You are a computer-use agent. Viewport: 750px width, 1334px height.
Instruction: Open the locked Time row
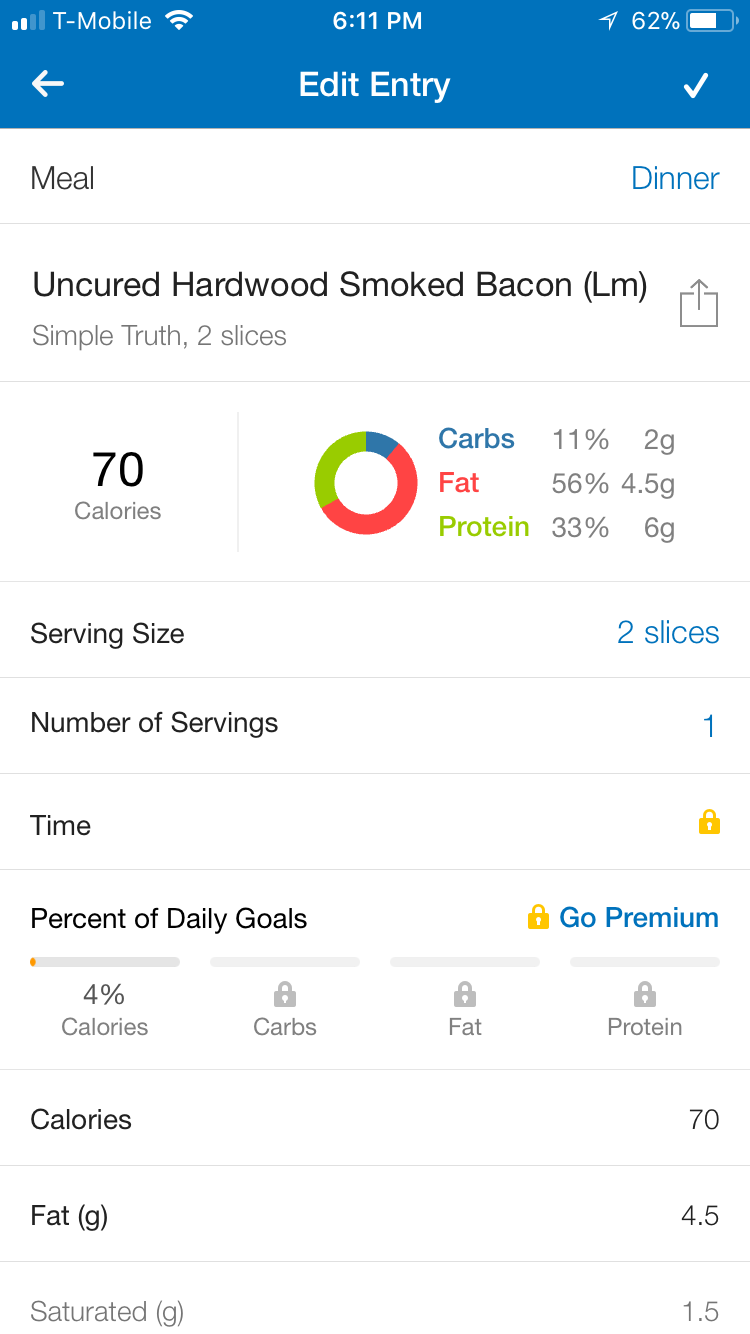click(x=375, y=823)
